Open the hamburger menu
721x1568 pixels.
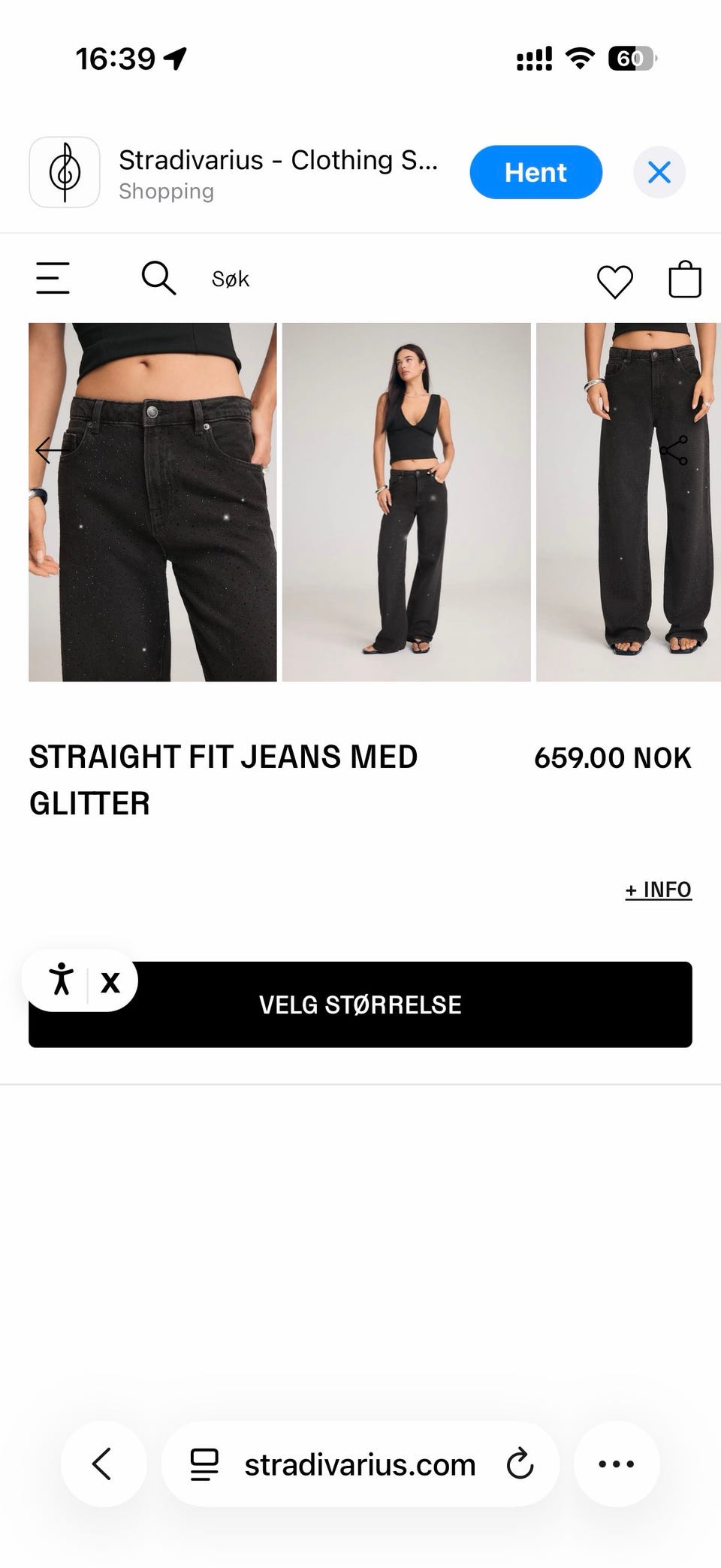tap(53, 278)
